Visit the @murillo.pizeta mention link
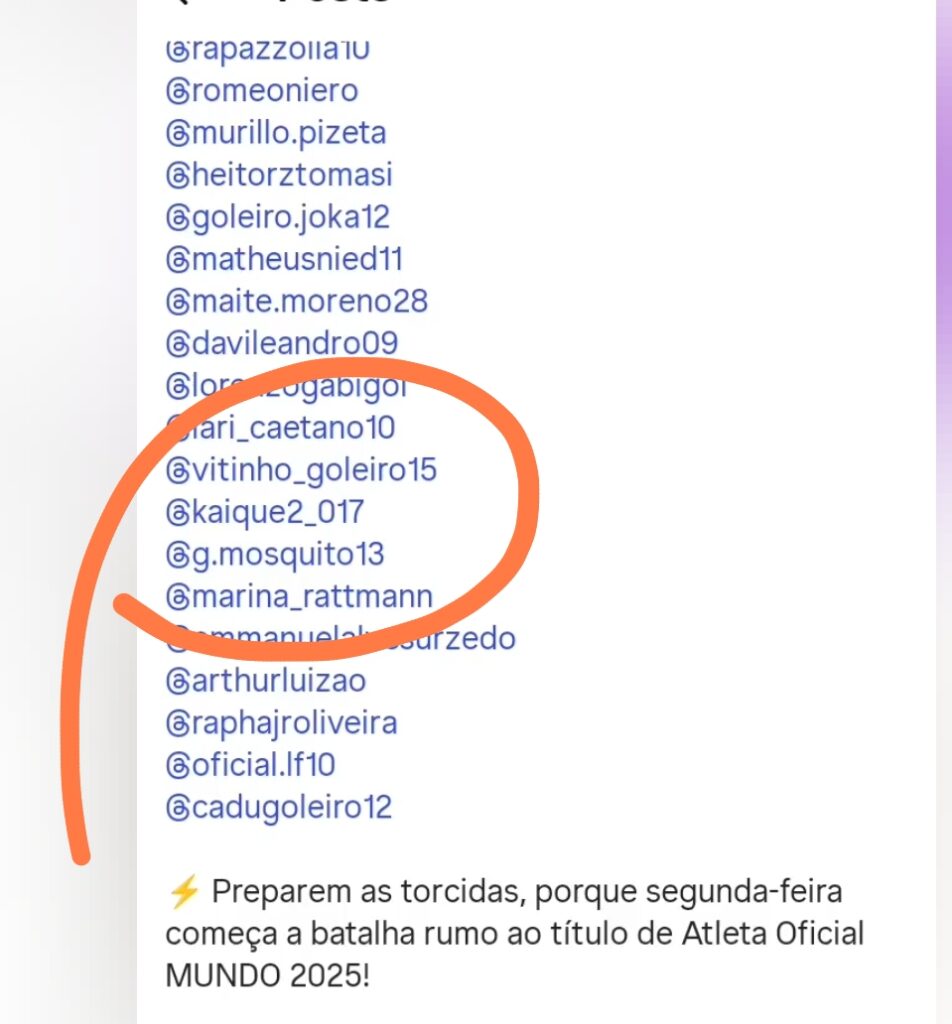Screen dimensions: 952x1024 276,133
